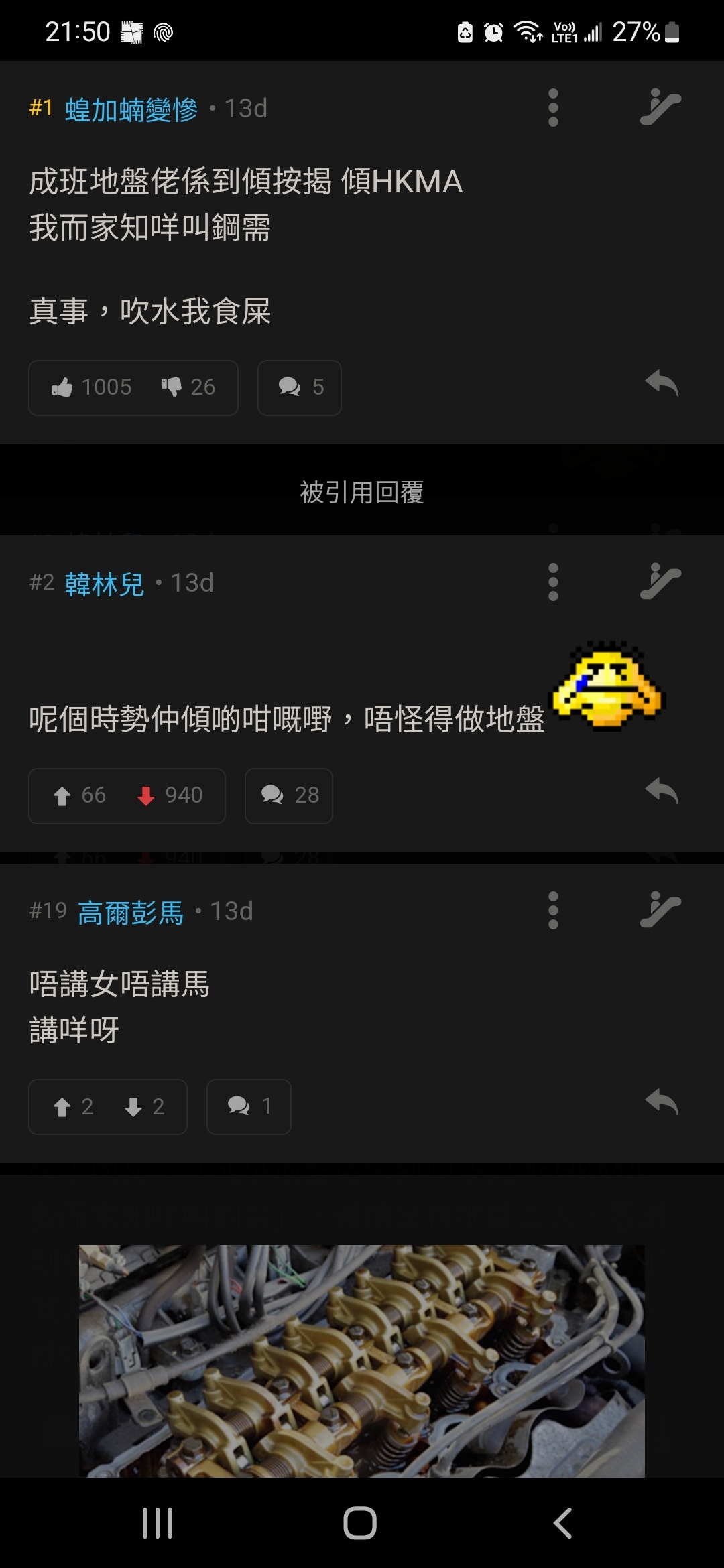
Task: Tap the vote button showing 1005 likes
Action: (133, 387)
